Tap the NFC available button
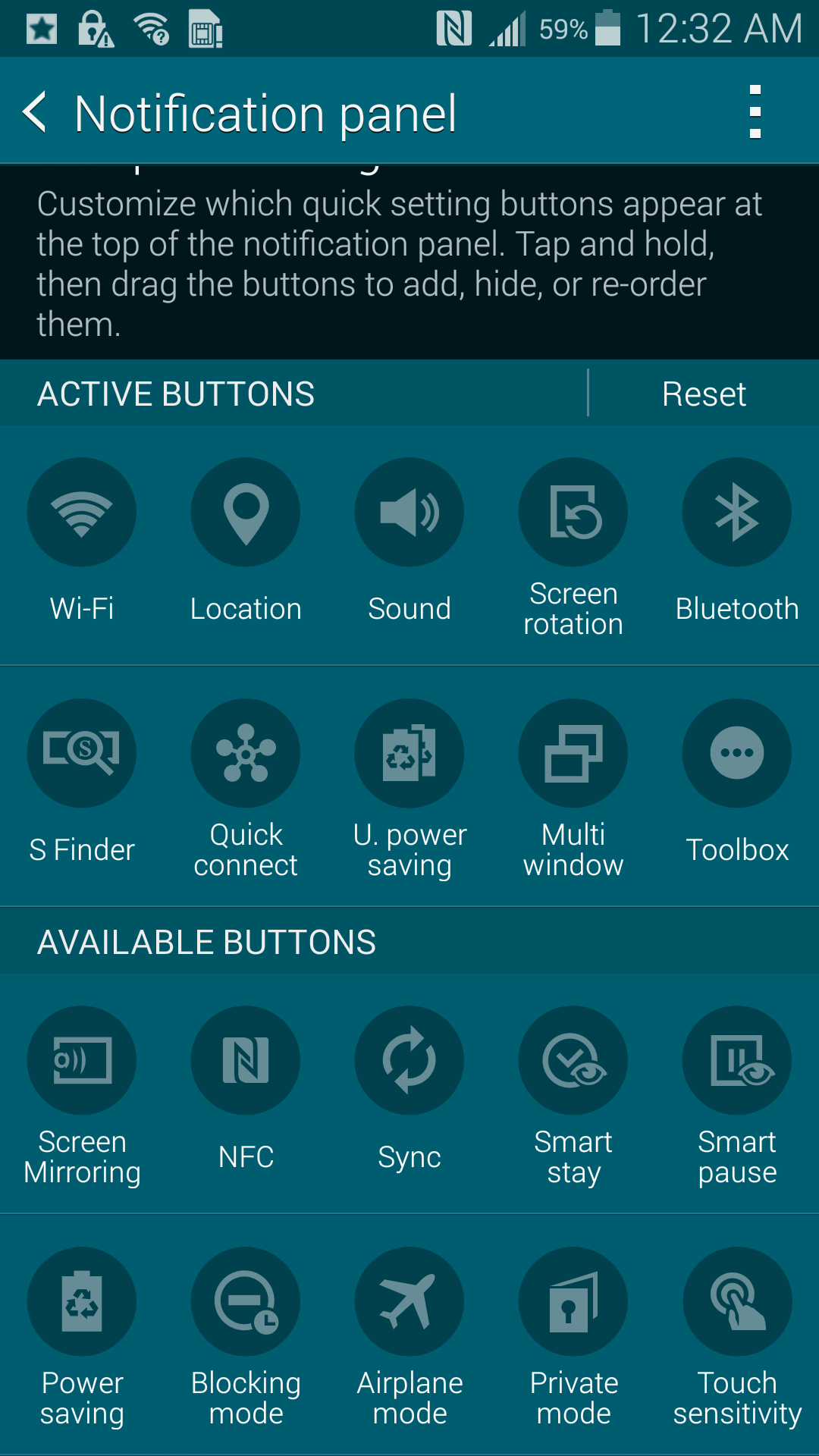The image size is (819, 1456). pos(246,1060)
